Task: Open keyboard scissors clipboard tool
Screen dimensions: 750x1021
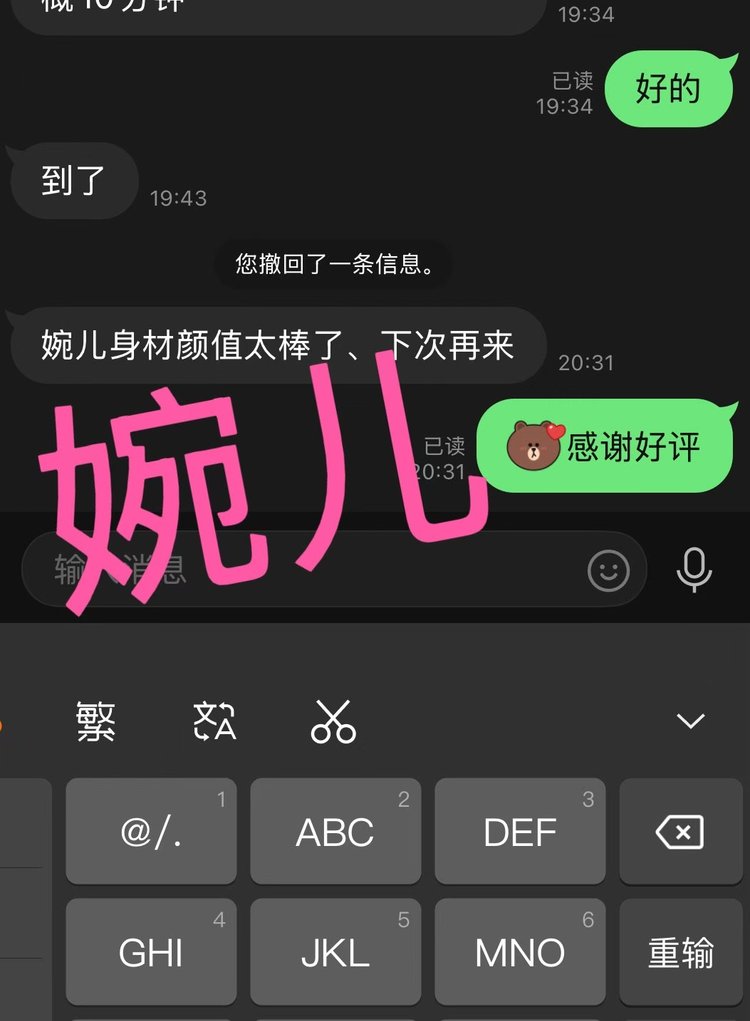Action: pos(333,720)
